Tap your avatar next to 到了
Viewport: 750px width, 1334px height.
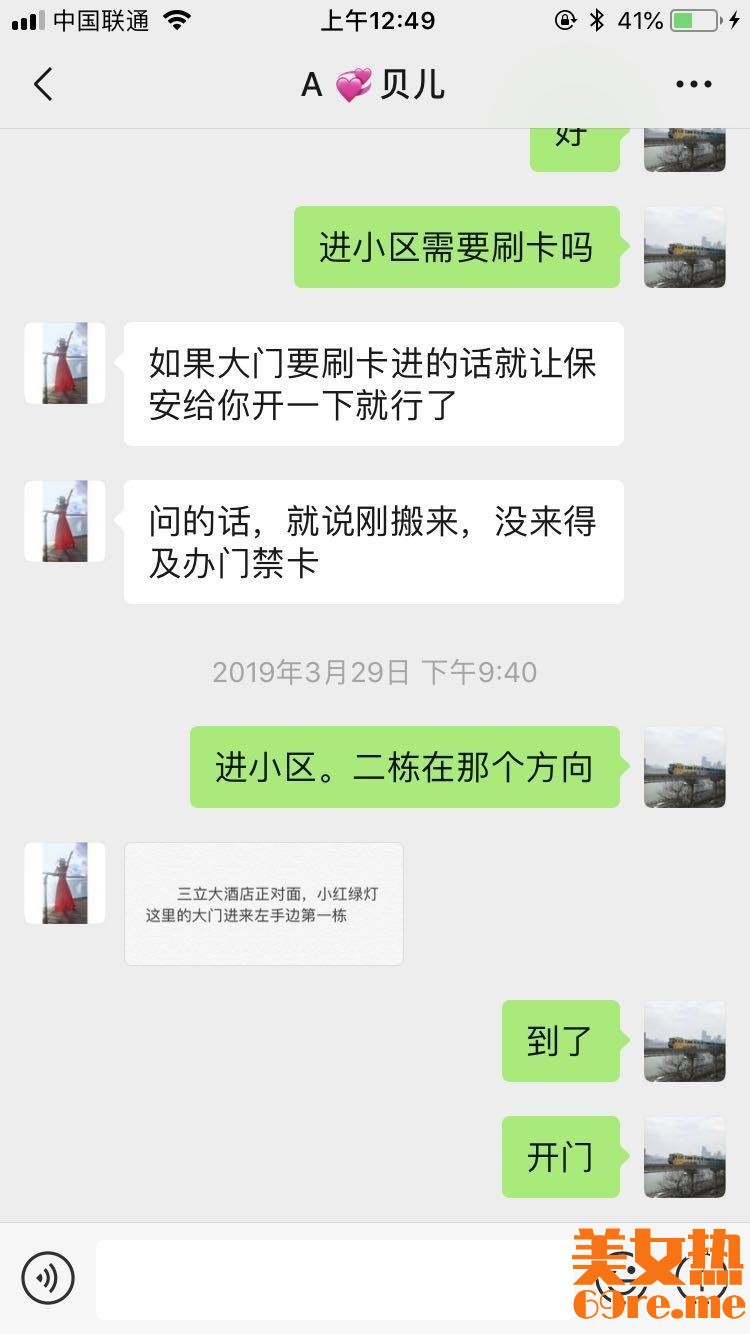click(684, 1041)
